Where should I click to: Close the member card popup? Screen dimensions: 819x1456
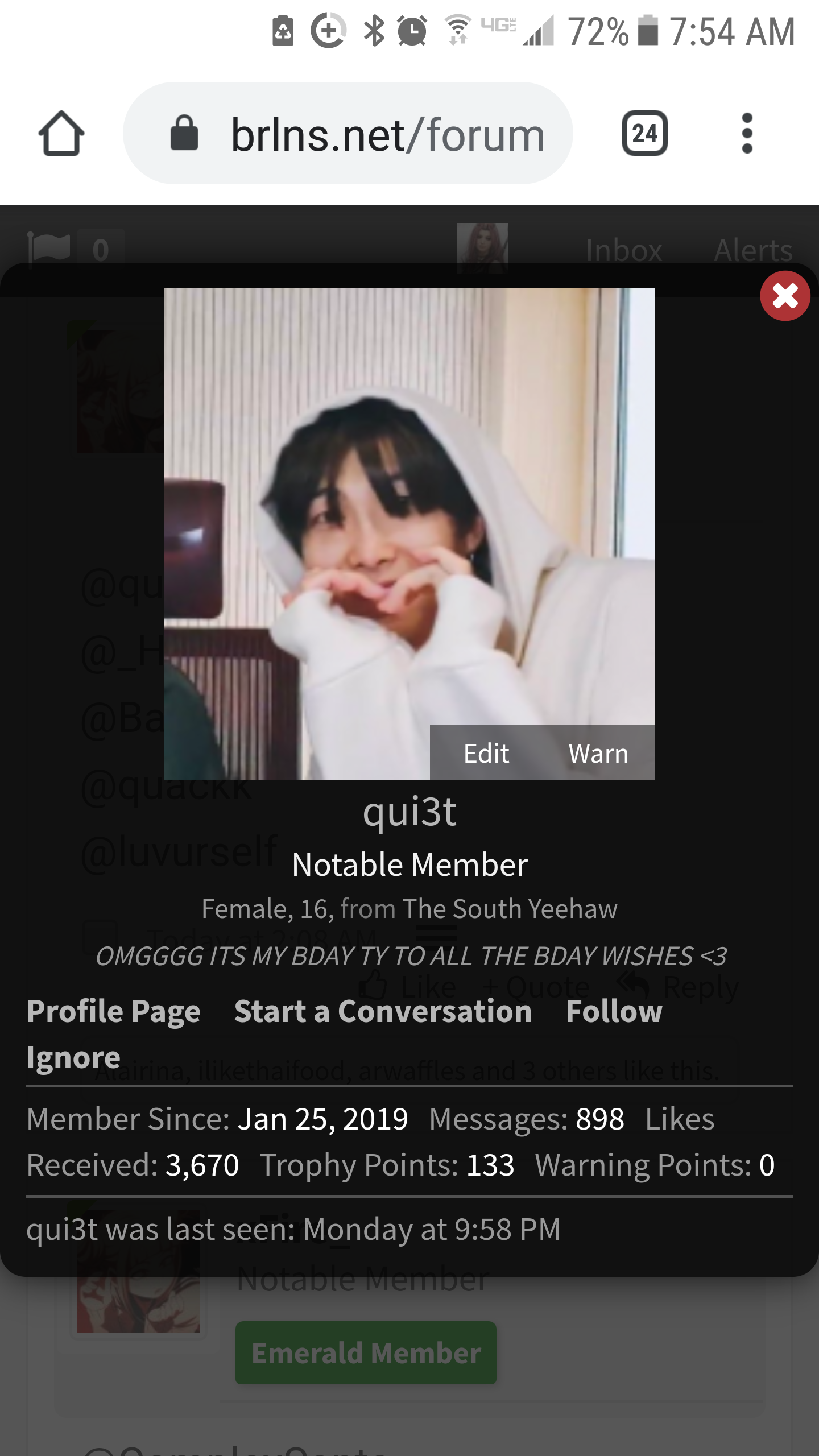point(785,296)
